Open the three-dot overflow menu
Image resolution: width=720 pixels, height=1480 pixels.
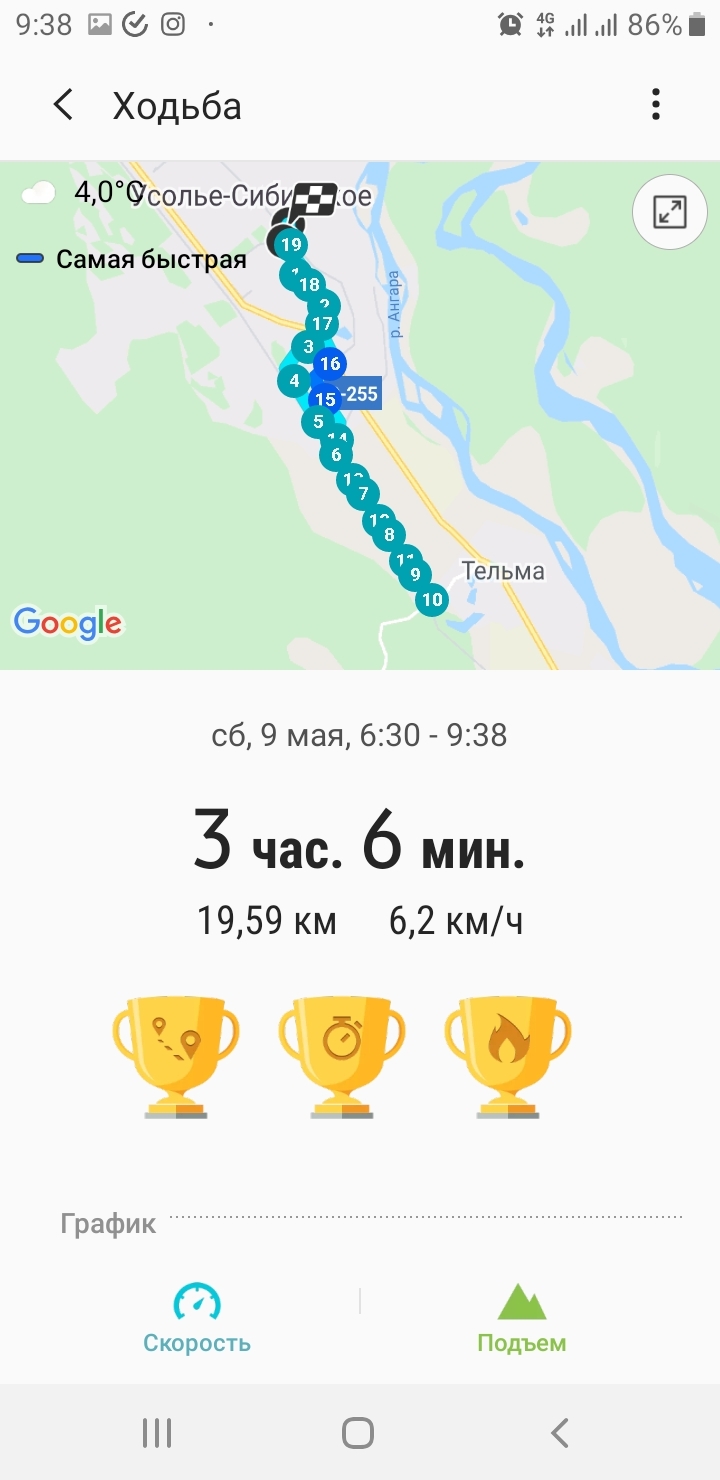pos(655,105)
